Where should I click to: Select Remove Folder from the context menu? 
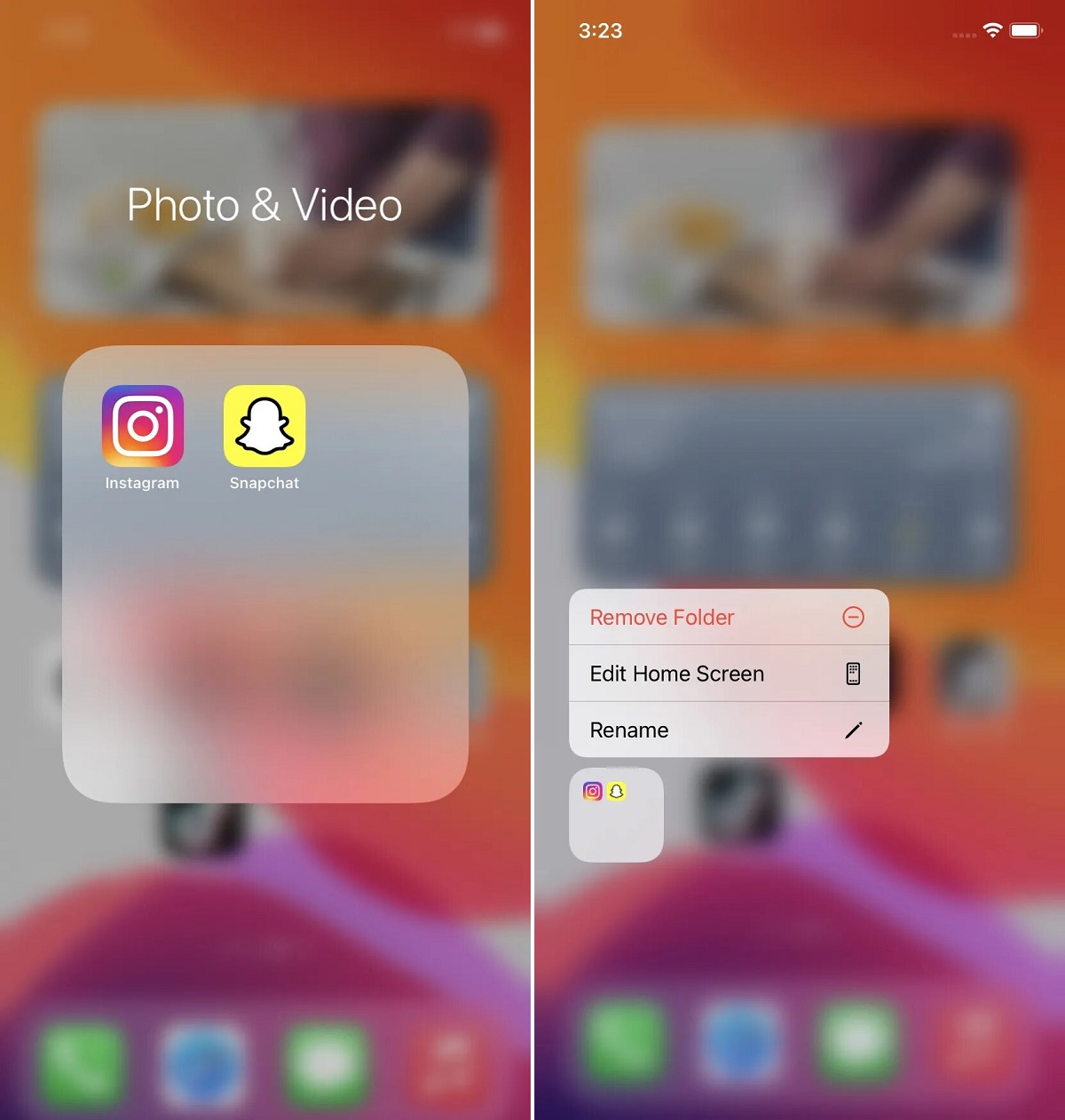(728, 618)
